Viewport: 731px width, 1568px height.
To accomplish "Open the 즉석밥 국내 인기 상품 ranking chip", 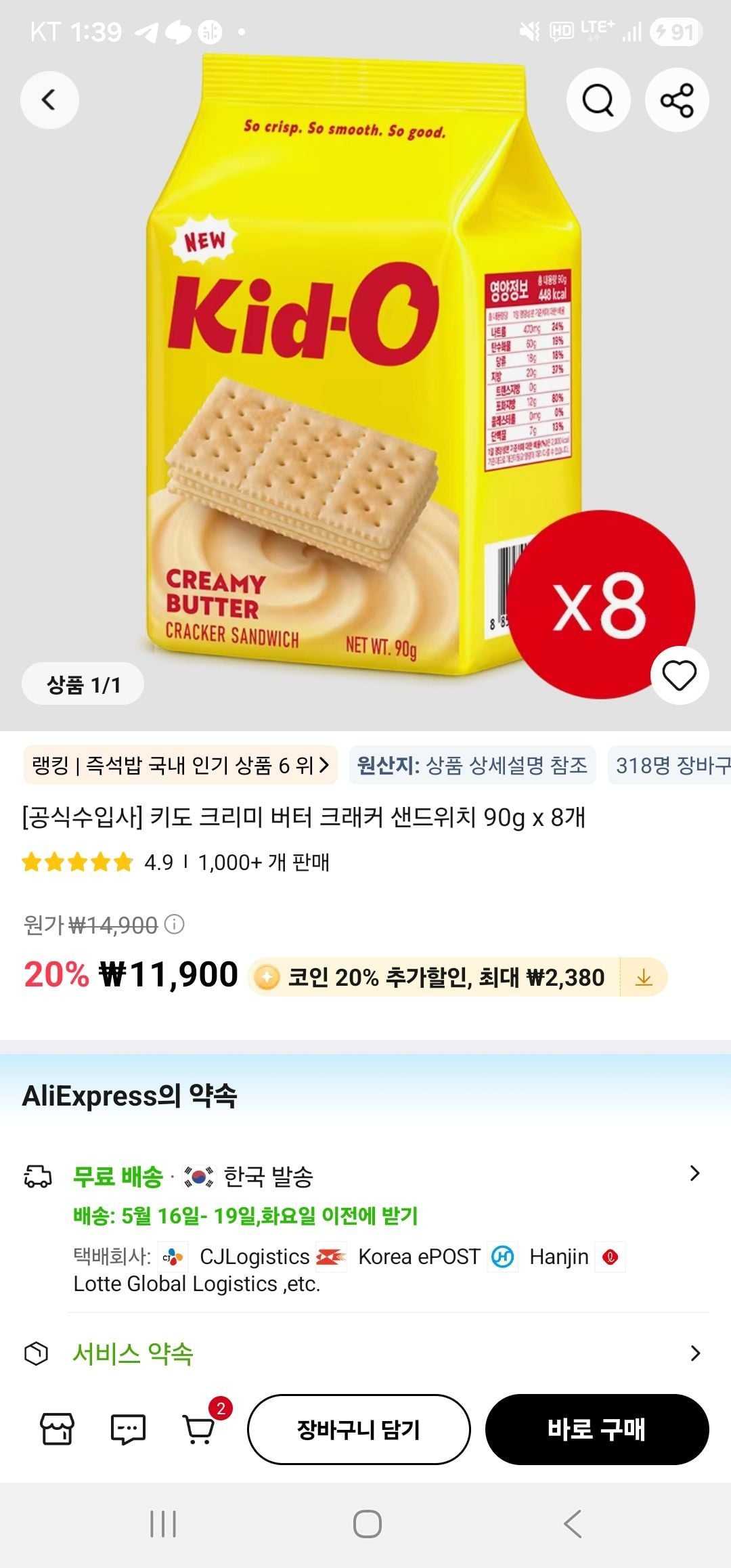I will 181,765.
